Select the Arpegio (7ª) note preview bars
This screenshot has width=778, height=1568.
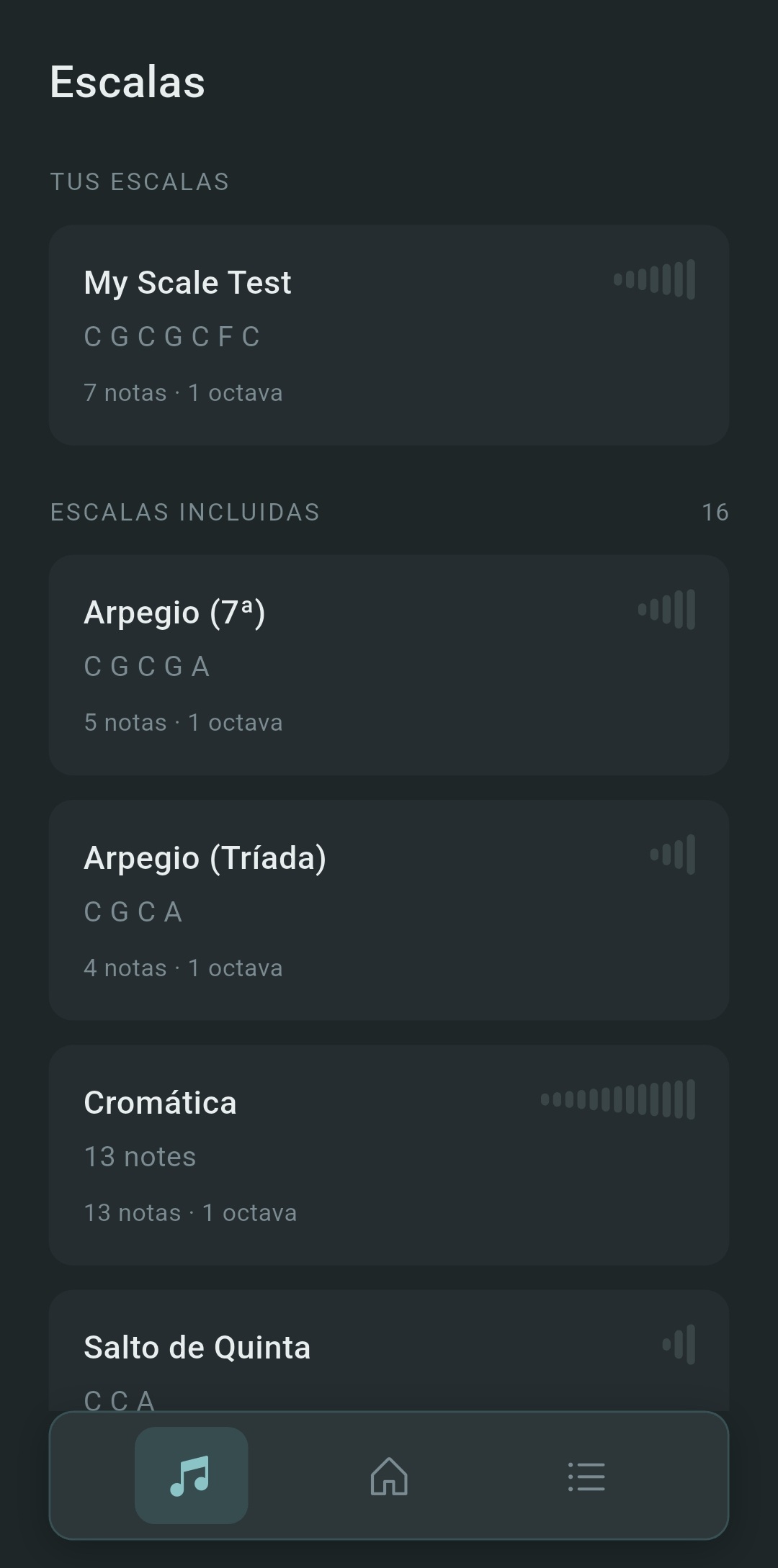(x=666, y=610)
